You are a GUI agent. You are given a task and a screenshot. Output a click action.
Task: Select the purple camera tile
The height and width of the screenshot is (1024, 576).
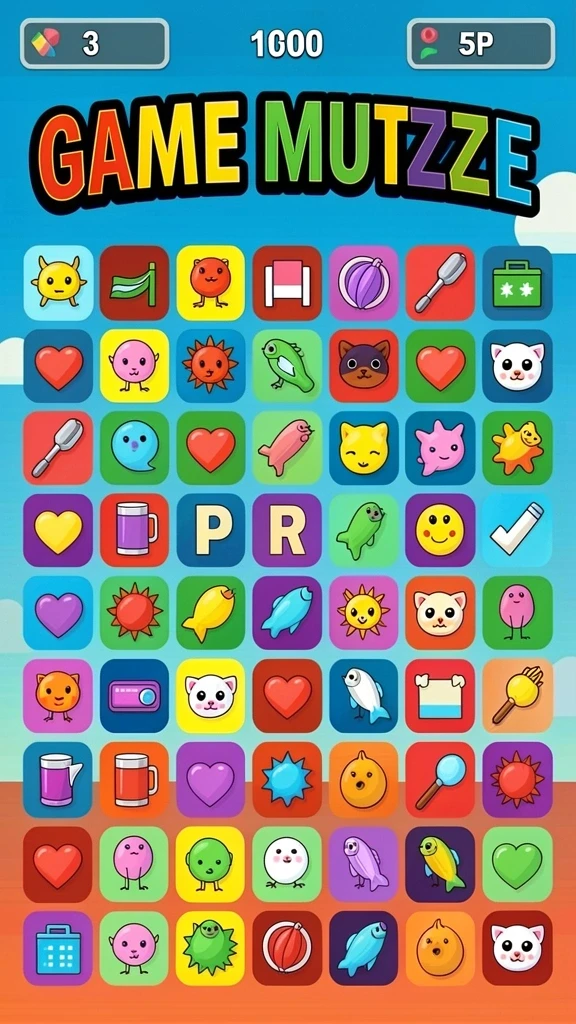click(x=135, y=696)
